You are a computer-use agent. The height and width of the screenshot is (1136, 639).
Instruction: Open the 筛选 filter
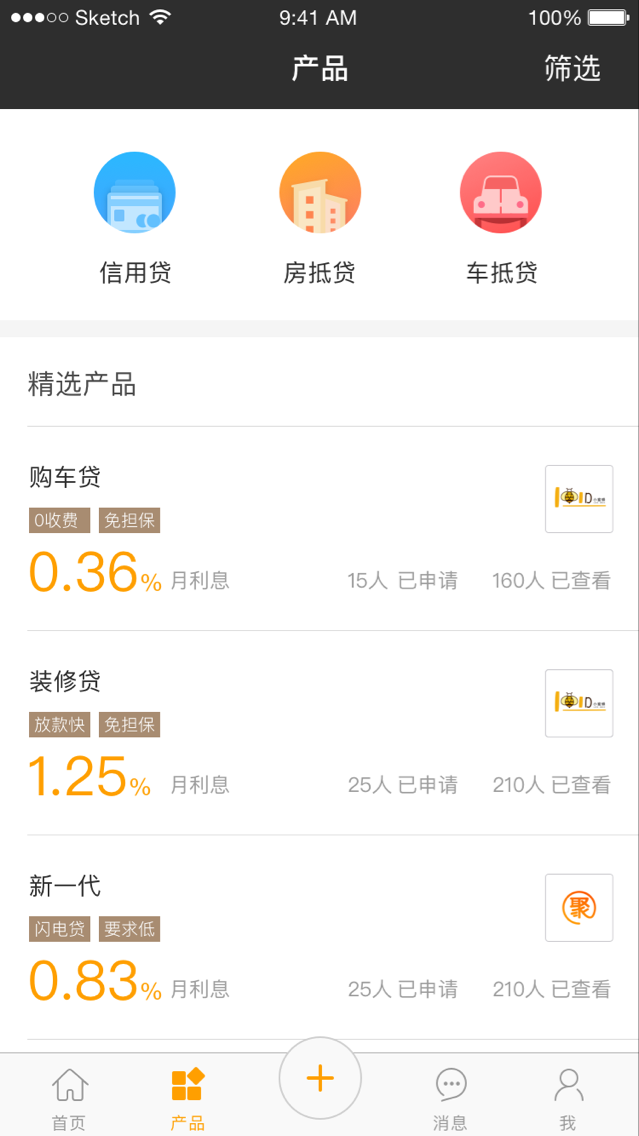[x=572, y=69]
